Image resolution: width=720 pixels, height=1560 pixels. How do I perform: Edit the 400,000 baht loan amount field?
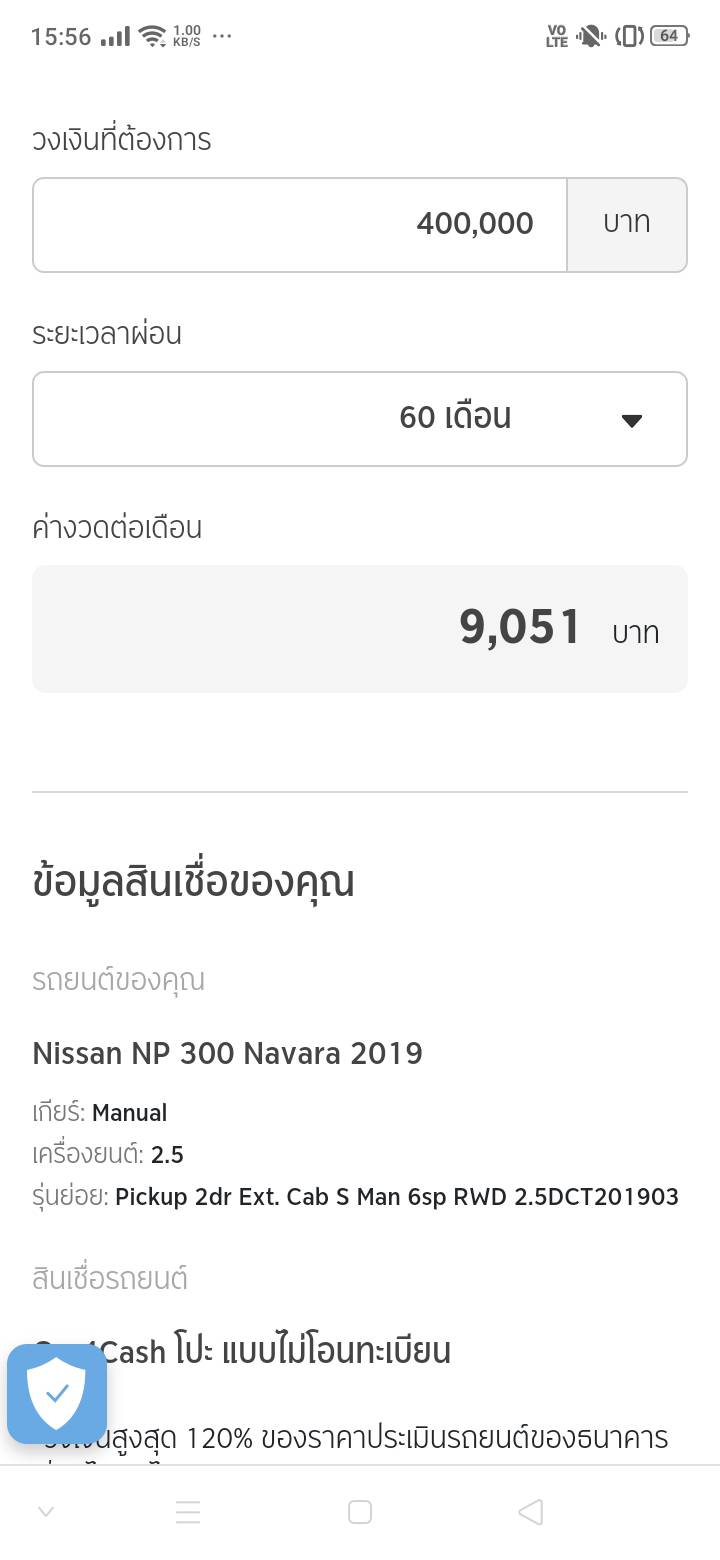click(300, 225)
